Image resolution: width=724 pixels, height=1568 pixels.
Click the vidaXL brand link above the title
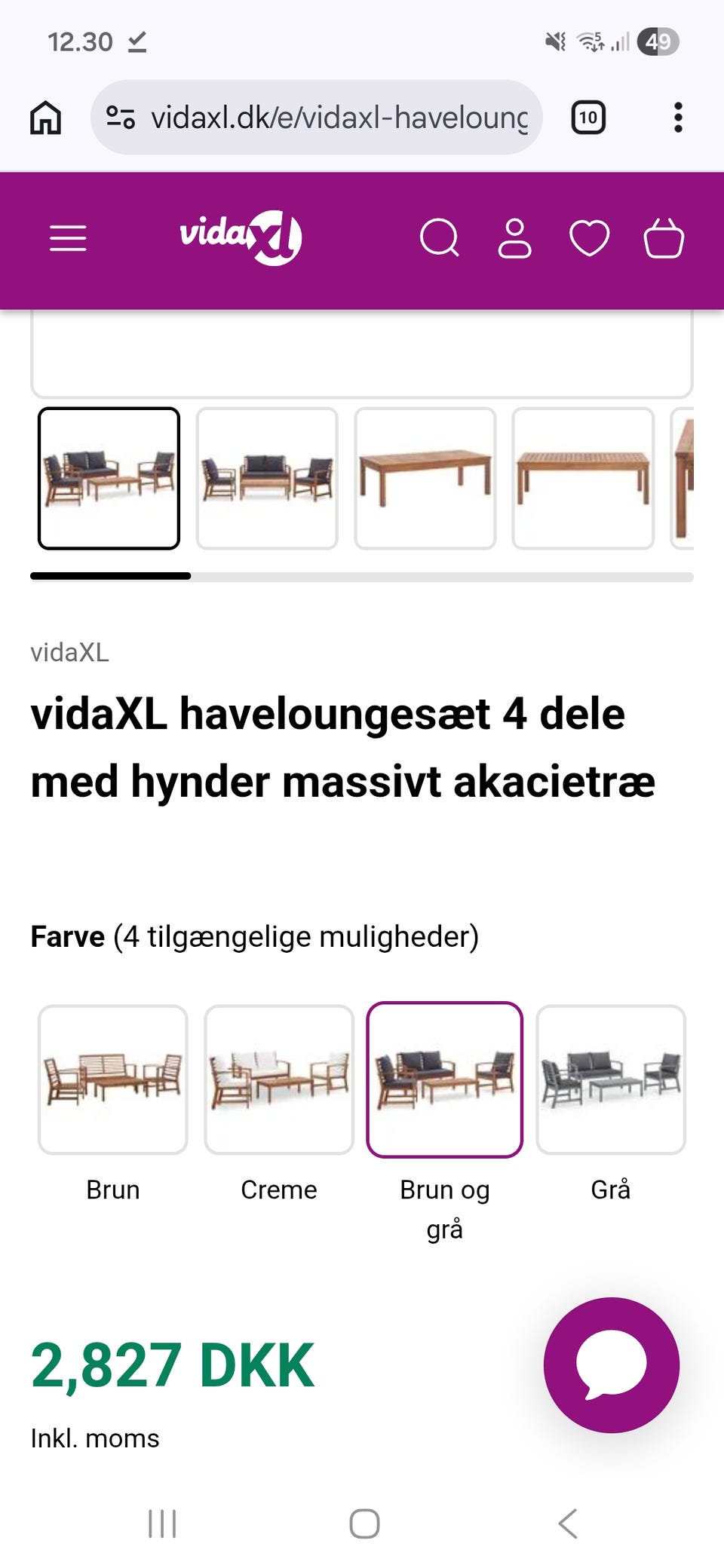[x=68, y=653]
